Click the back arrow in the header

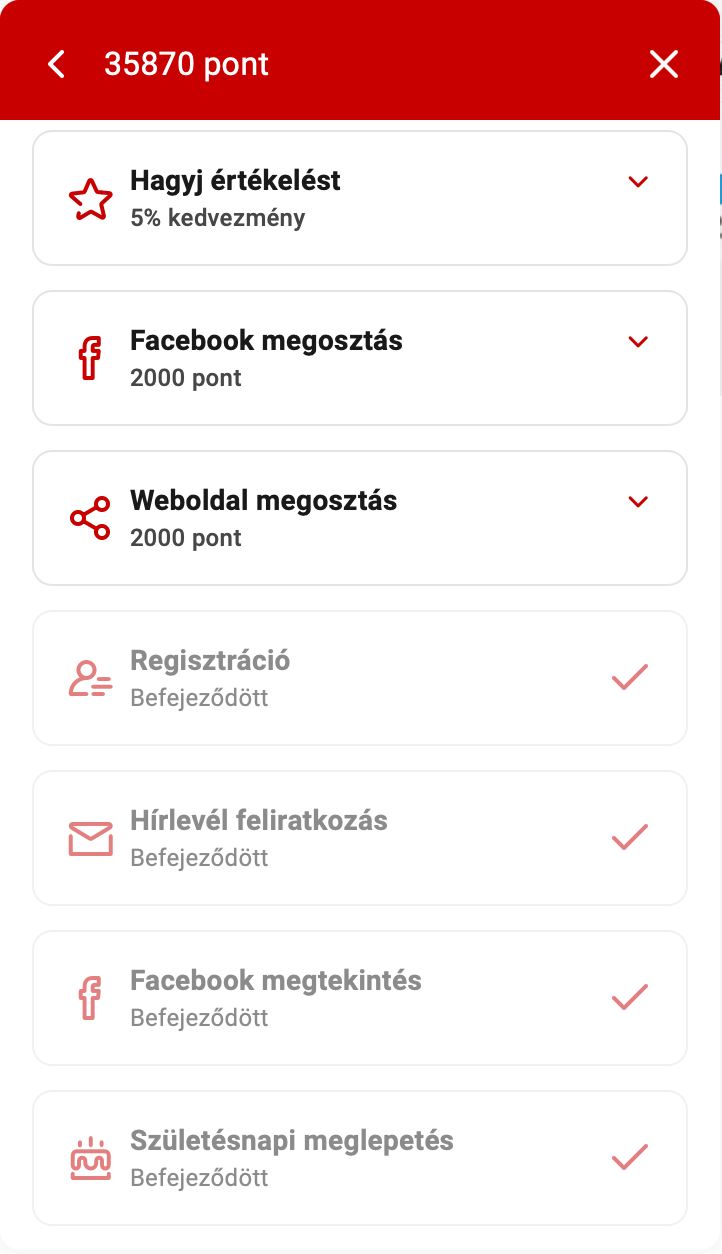click(56, 63)
